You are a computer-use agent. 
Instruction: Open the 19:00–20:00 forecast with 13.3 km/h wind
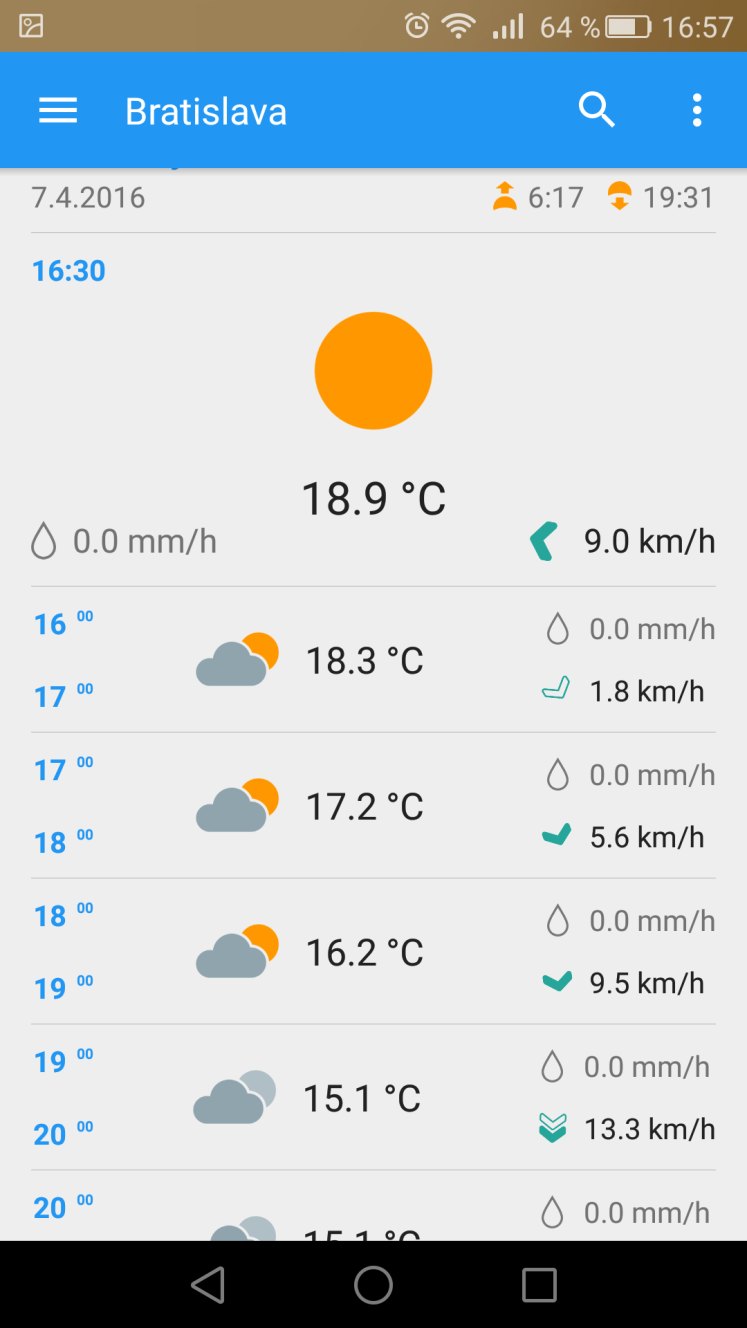373,1098
